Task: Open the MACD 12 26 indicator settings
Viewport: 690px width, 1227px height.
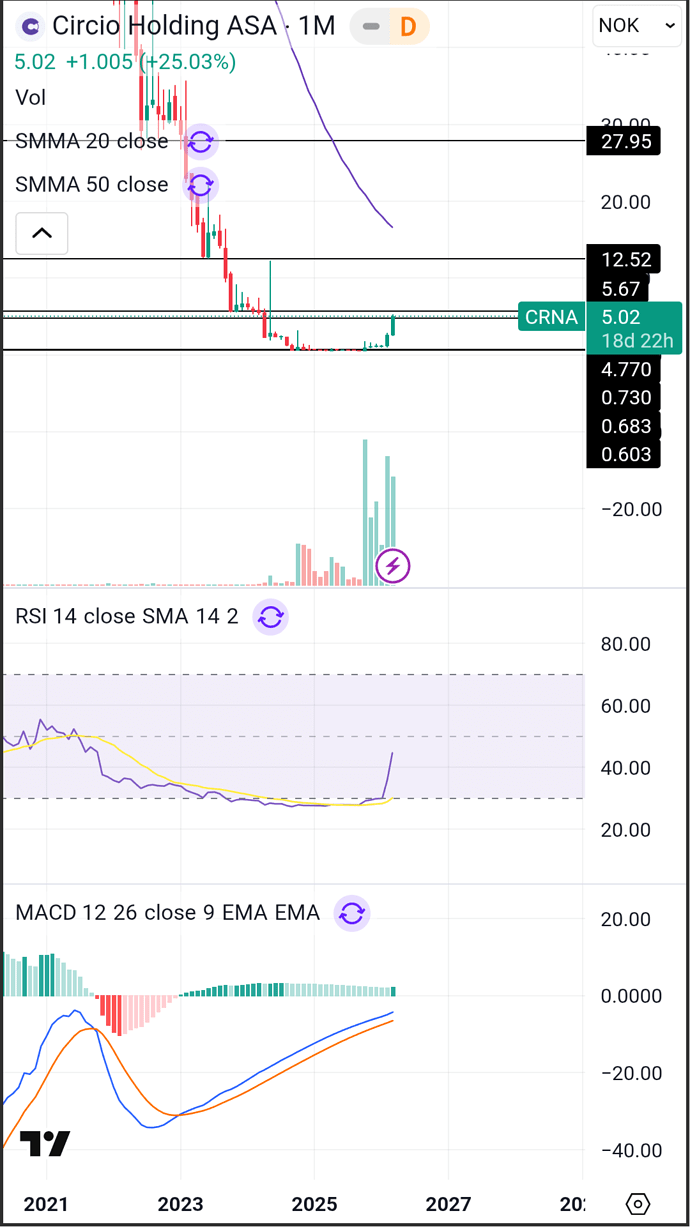Action: coord(167,913)
